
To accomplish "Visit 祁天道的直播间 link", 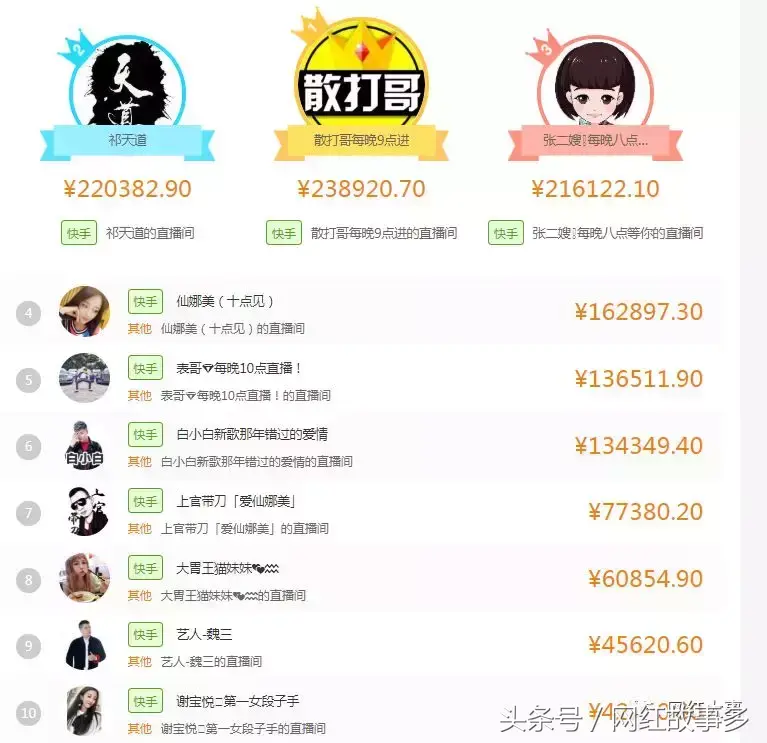I will tap(150, 233).
